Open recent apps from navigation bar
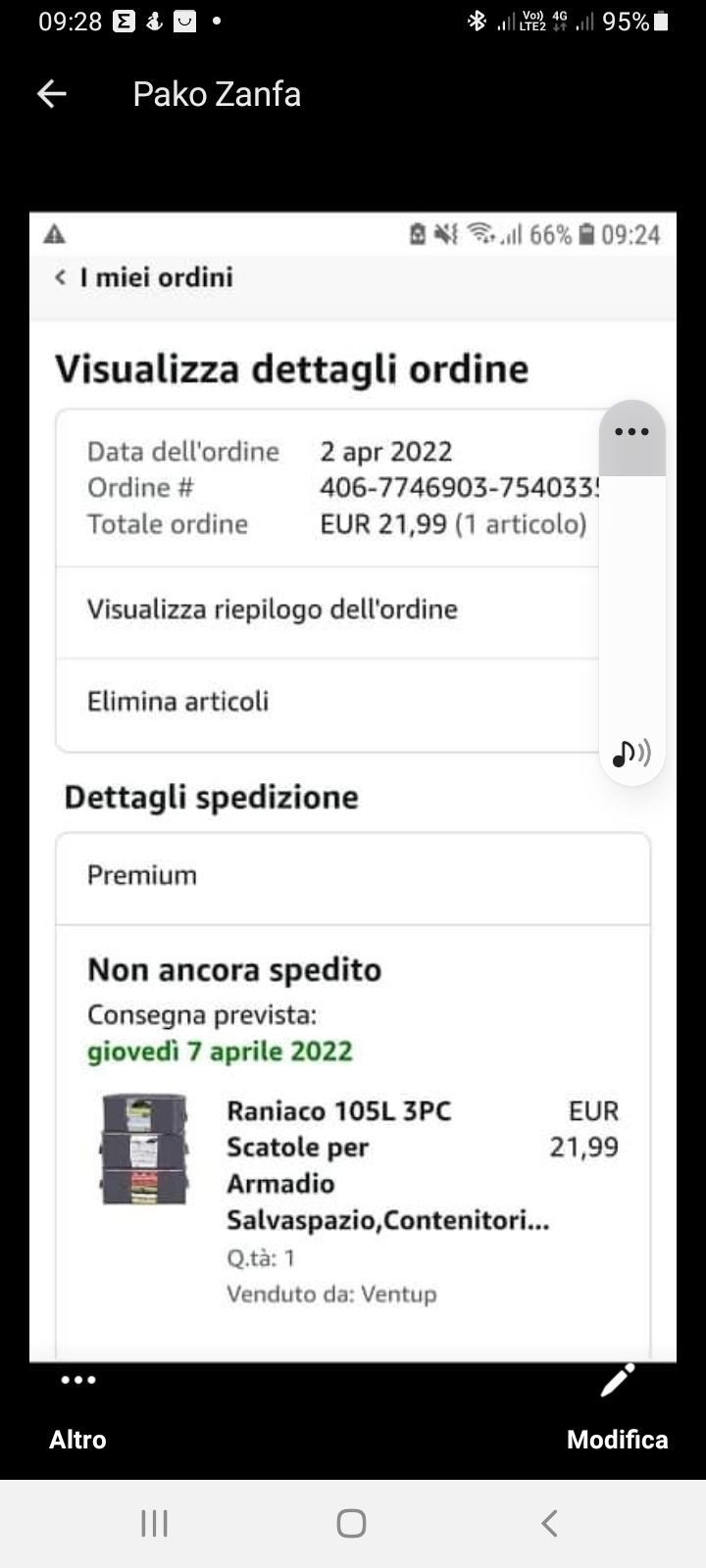 click(155, 1523)
